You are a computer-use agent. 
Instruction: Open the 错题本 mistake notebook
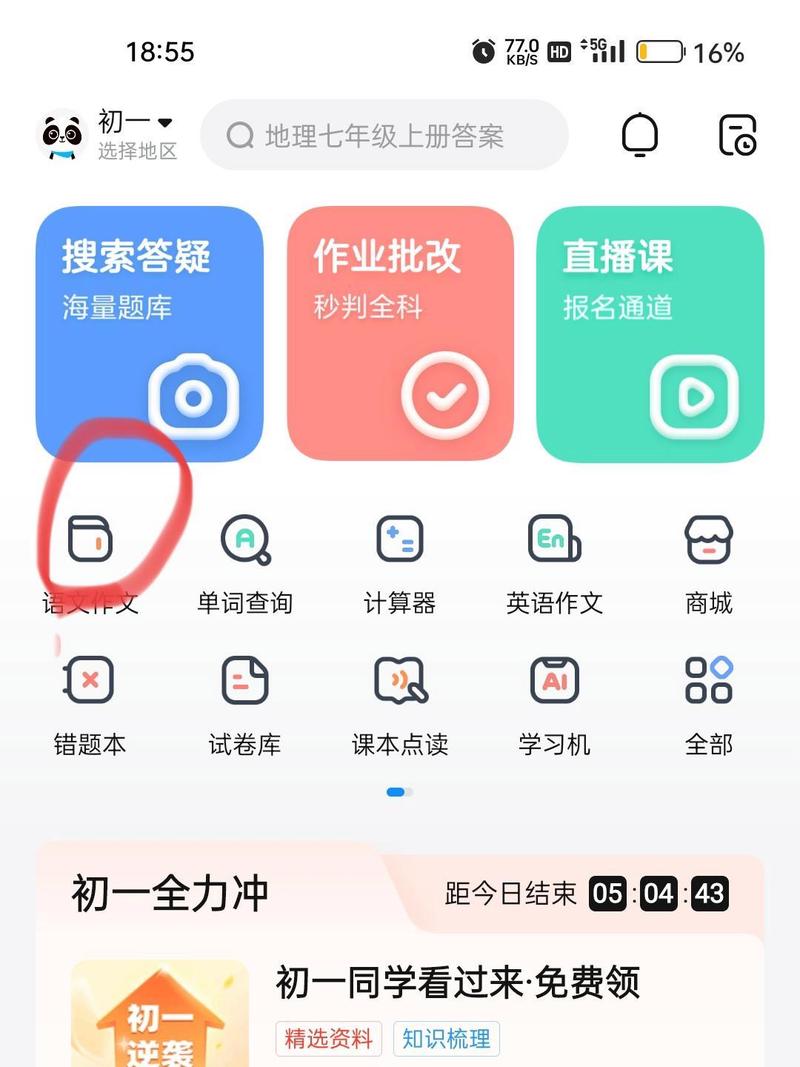[x=88, y=680]
